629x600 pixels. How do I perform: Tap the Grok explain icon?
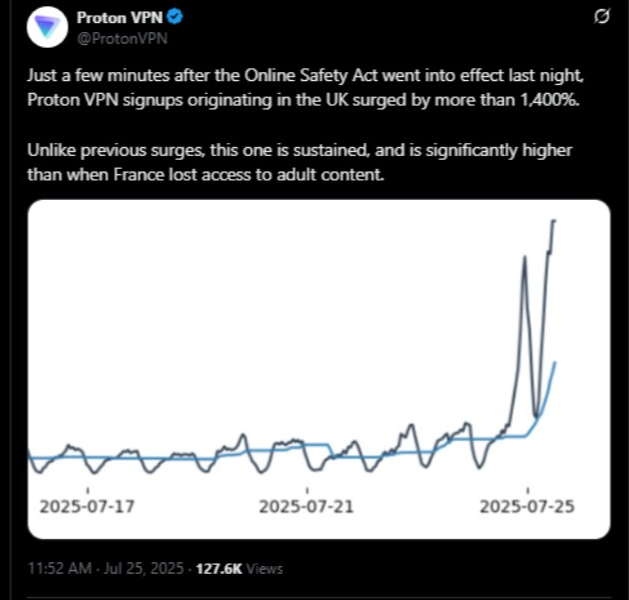pyautogui.click(x=602, y=17)
